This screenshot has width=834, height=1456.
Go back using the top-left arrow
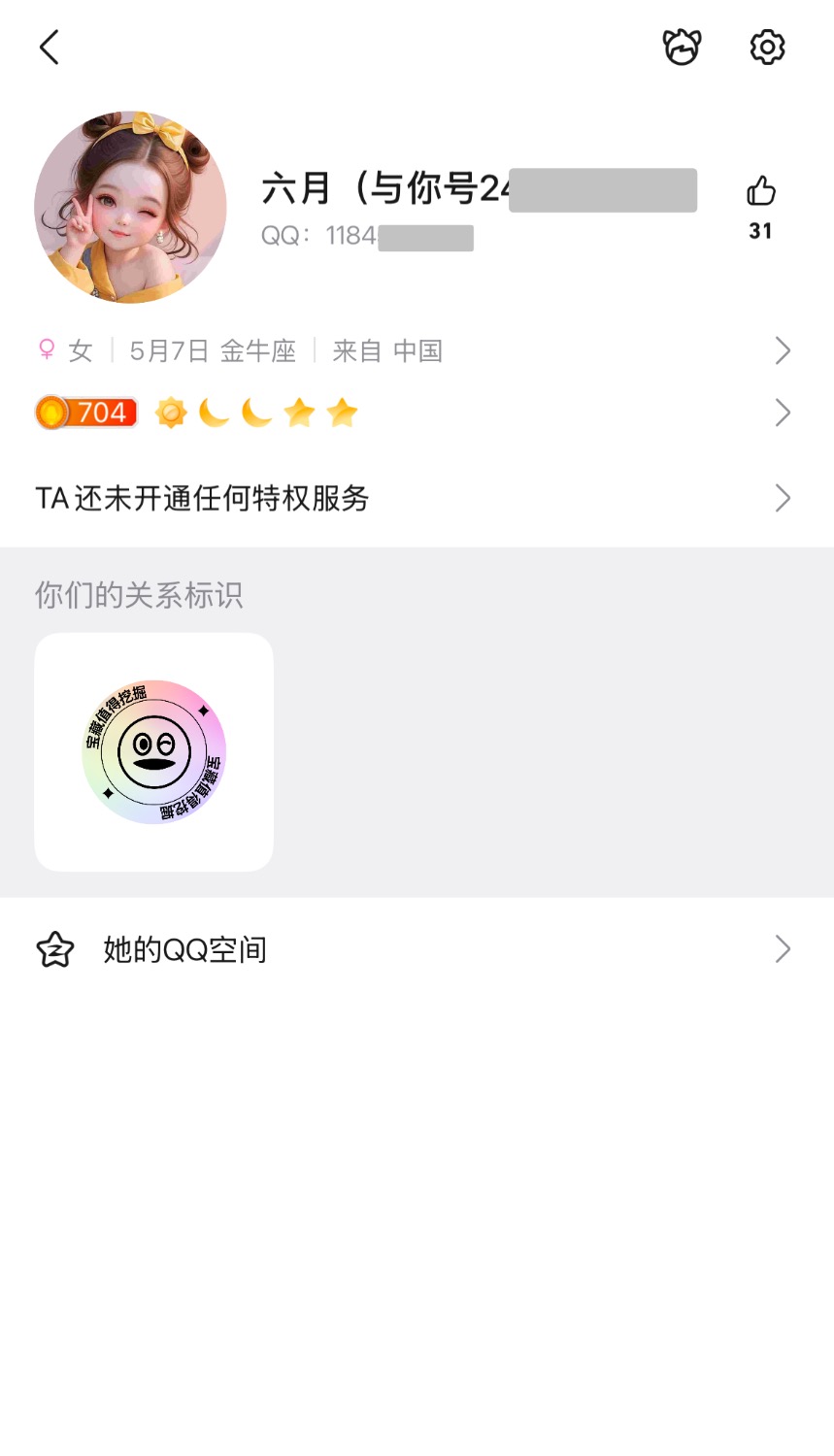click(50, 47)
